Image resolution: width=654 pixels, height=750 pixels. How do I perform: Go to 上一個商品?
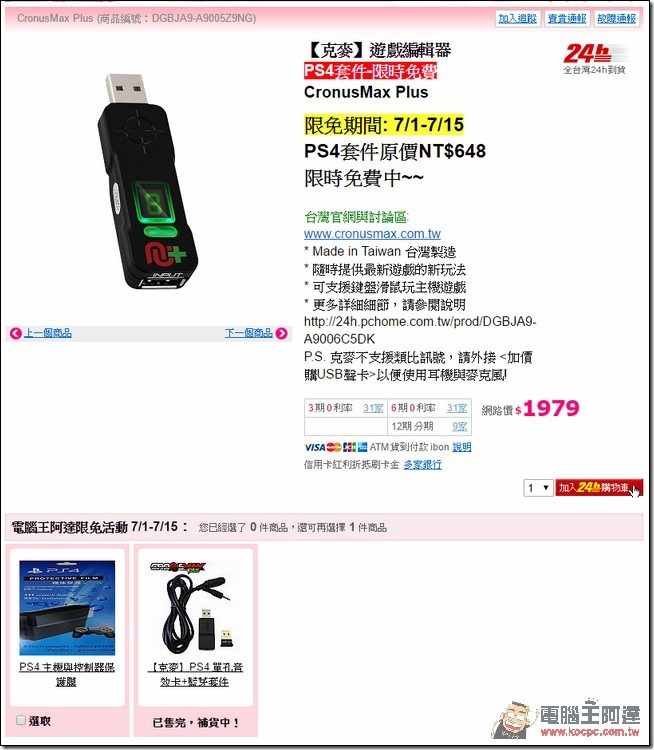pyautogui.click(x=47, y=333)
